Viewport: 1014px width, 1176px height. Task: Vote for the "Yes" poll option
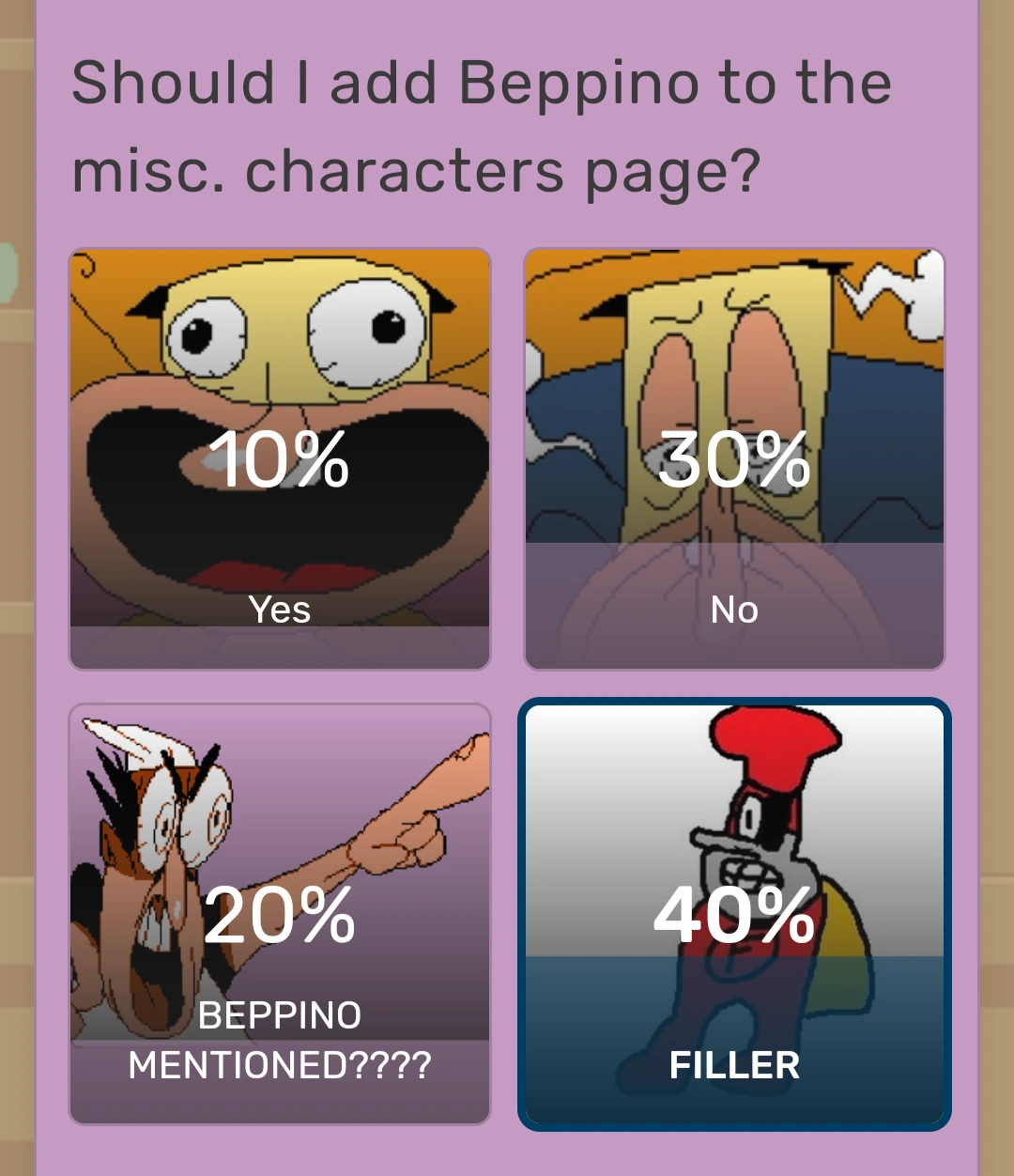pyautogui.click(x=279, y=457)
